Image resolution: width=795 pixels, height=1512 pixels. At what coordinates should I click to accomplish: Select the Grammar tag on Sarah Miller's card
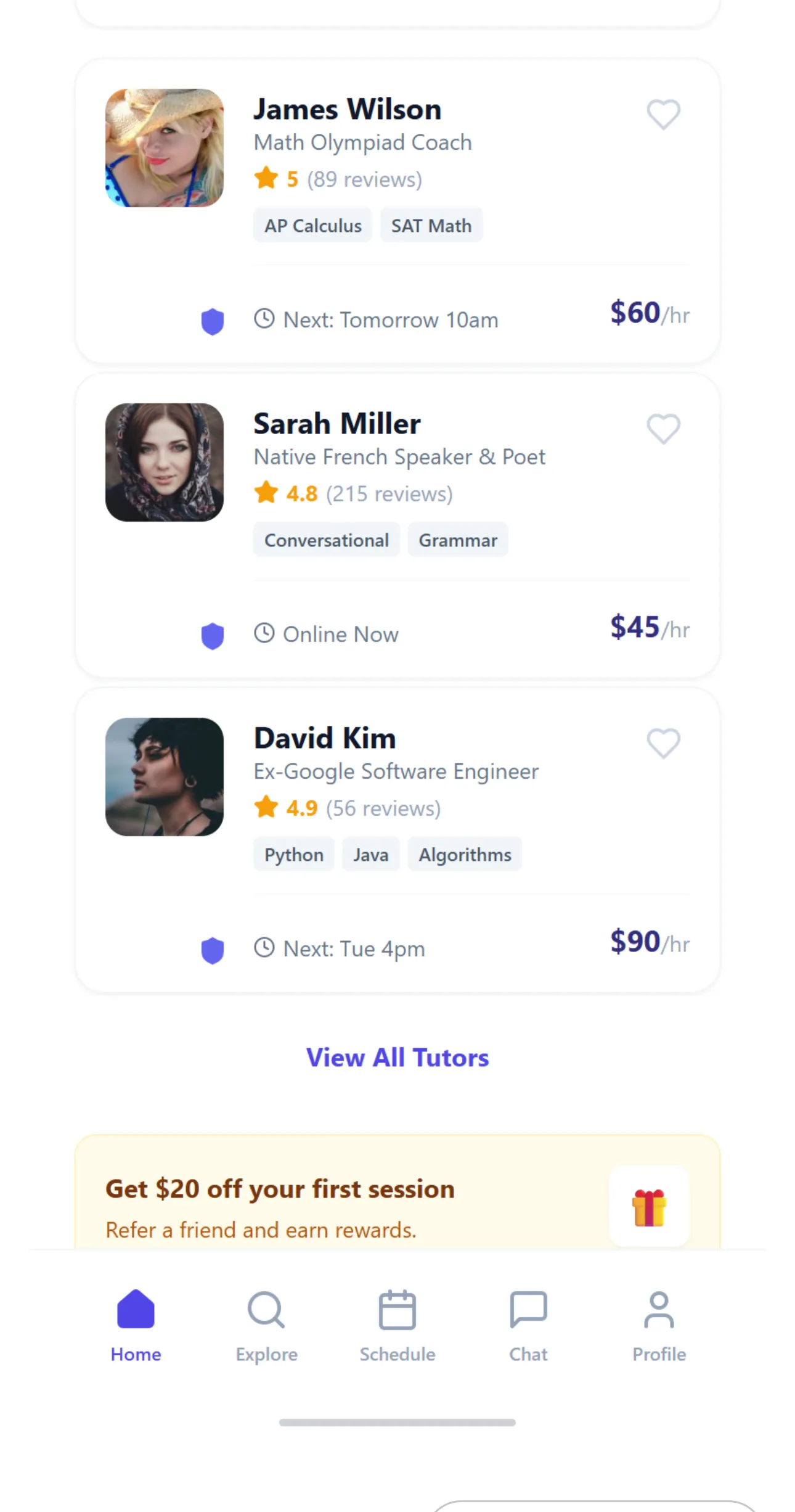pyautogui.click(x=458, y=540)
